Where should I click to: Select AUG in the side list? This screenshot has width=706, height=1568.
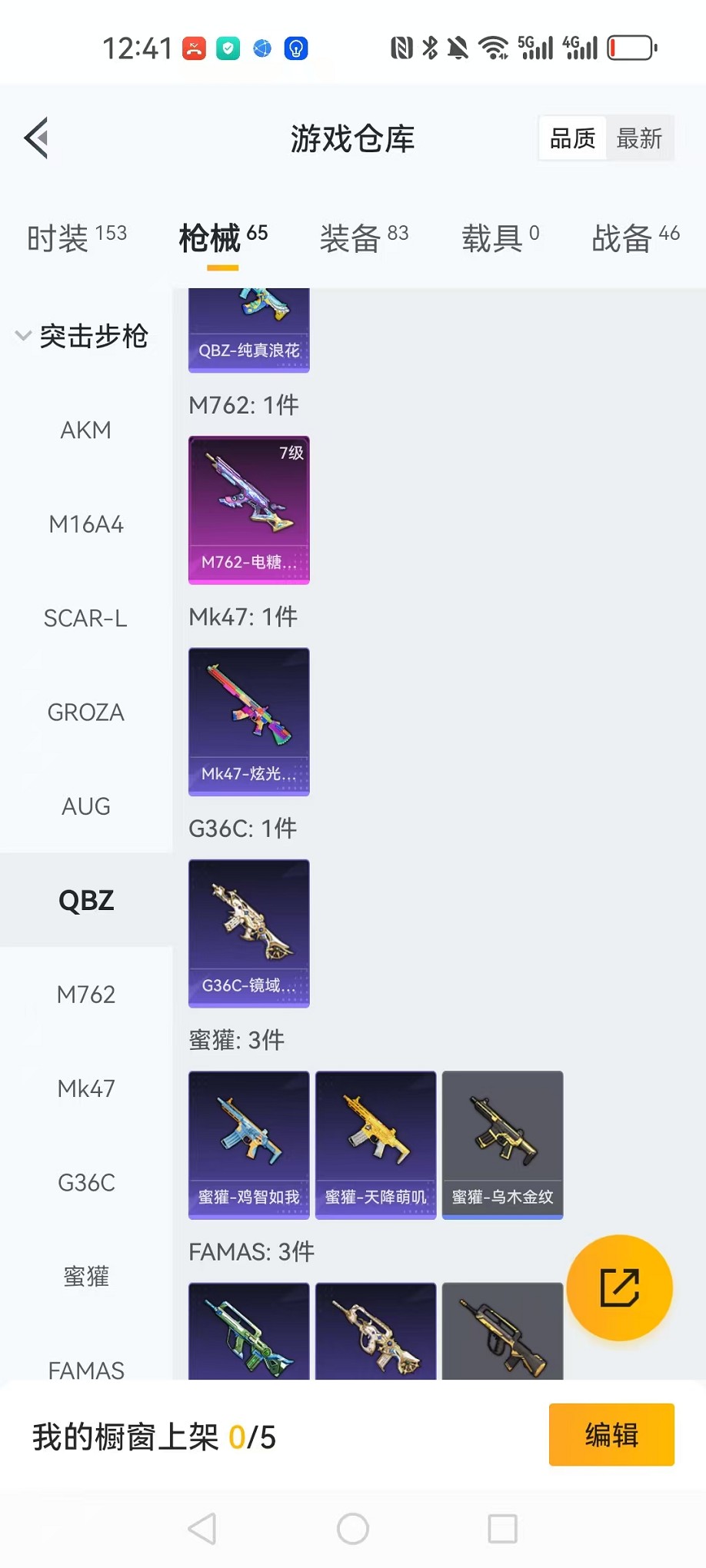pos(86,806)
